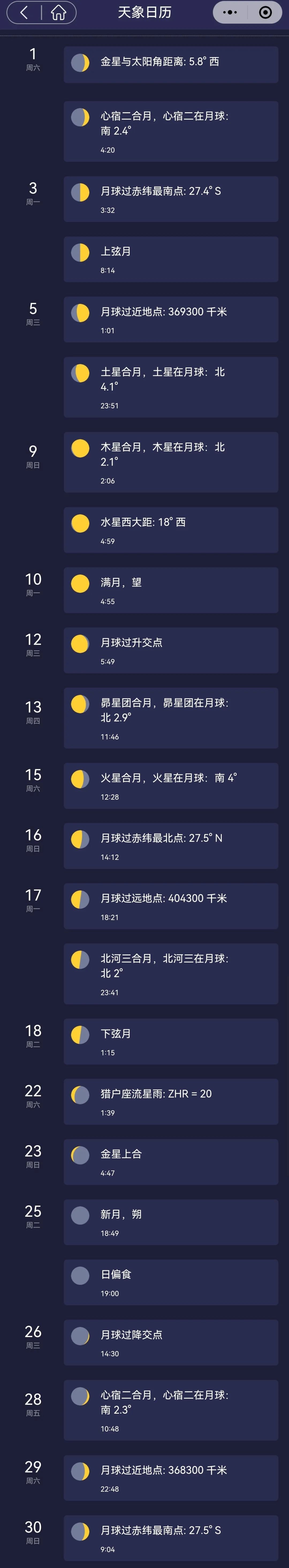This screenshot has height=1568, width=289.
Task: Open 月球过降交点 event details
Action: (x=170, y=1343)
